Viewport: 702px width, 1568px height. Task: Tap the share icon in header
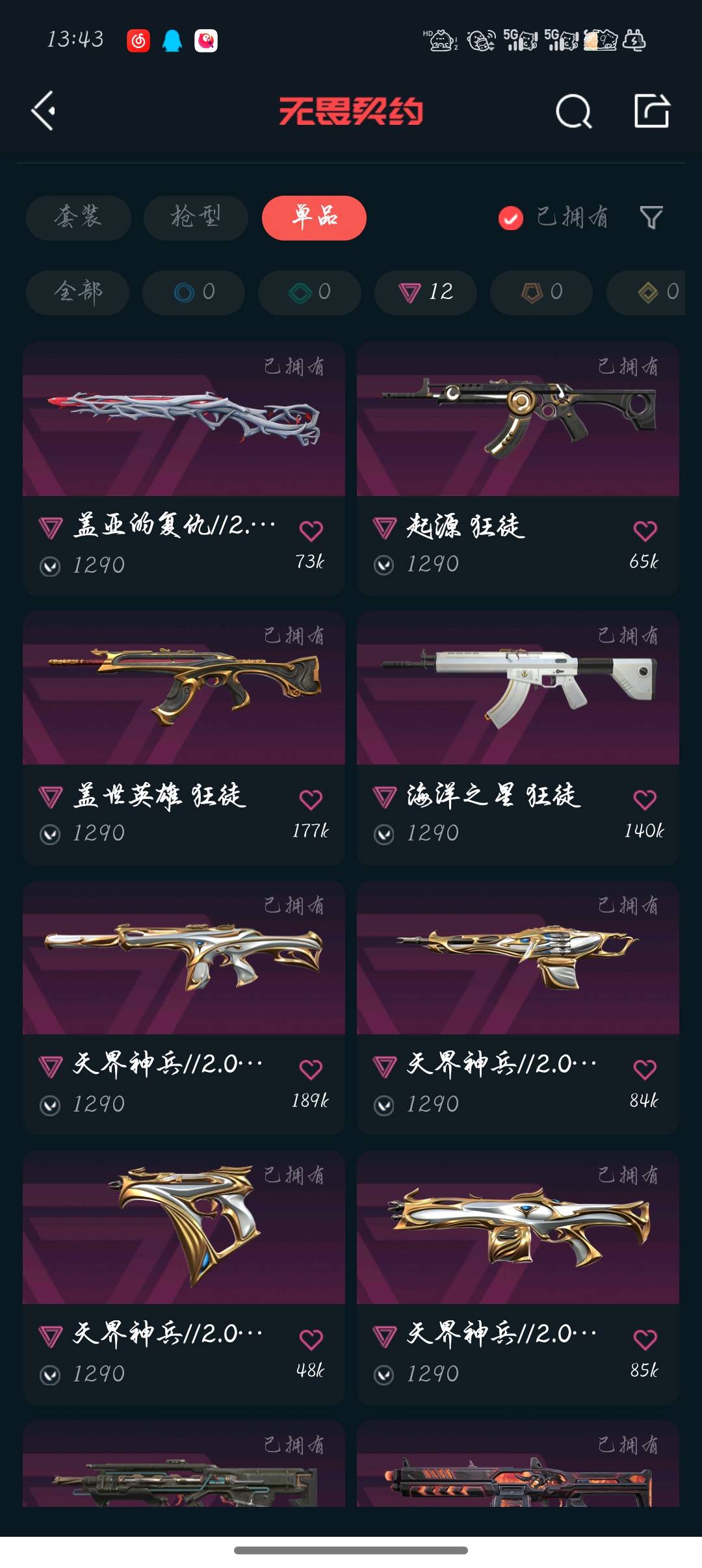tap(651, 111)
